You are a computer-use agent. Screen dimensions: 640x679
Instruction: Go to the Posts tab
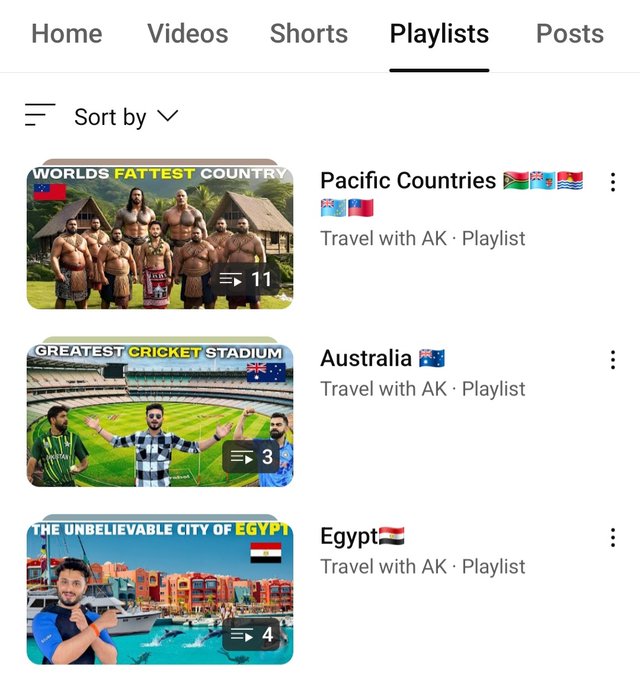569,34
